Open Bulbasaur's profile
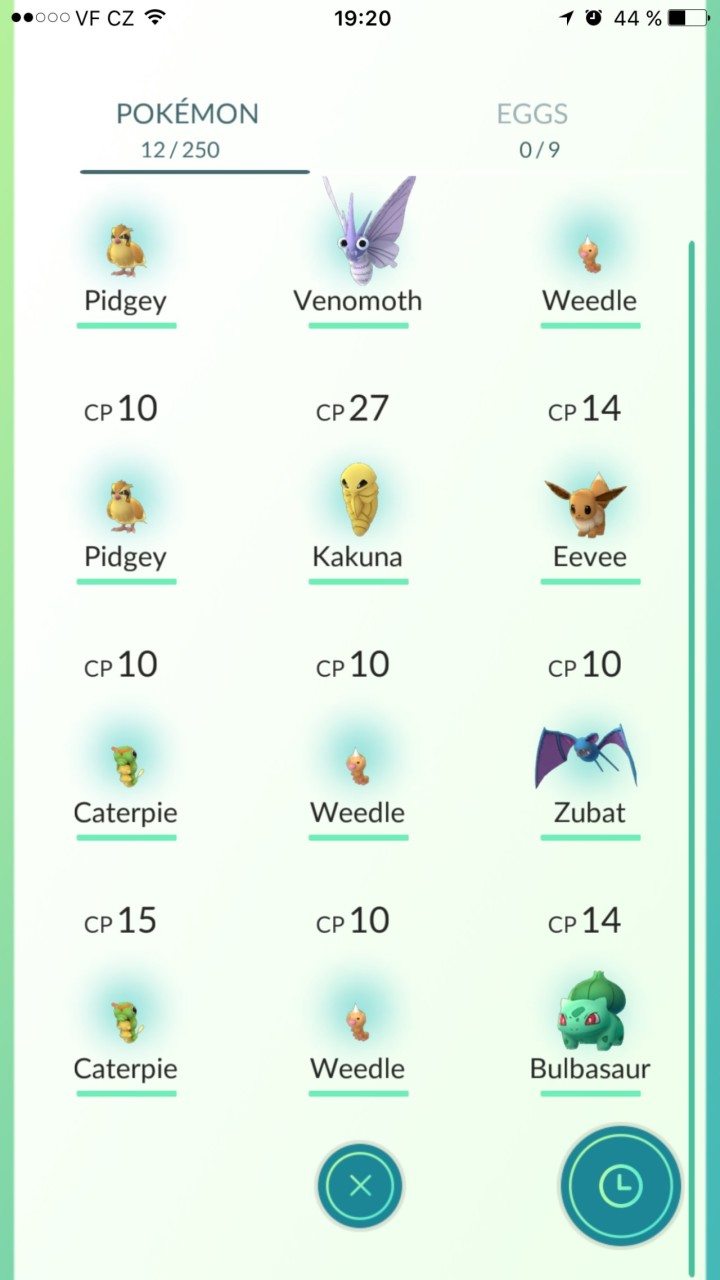The image size is (720, 1280). 589,1020
